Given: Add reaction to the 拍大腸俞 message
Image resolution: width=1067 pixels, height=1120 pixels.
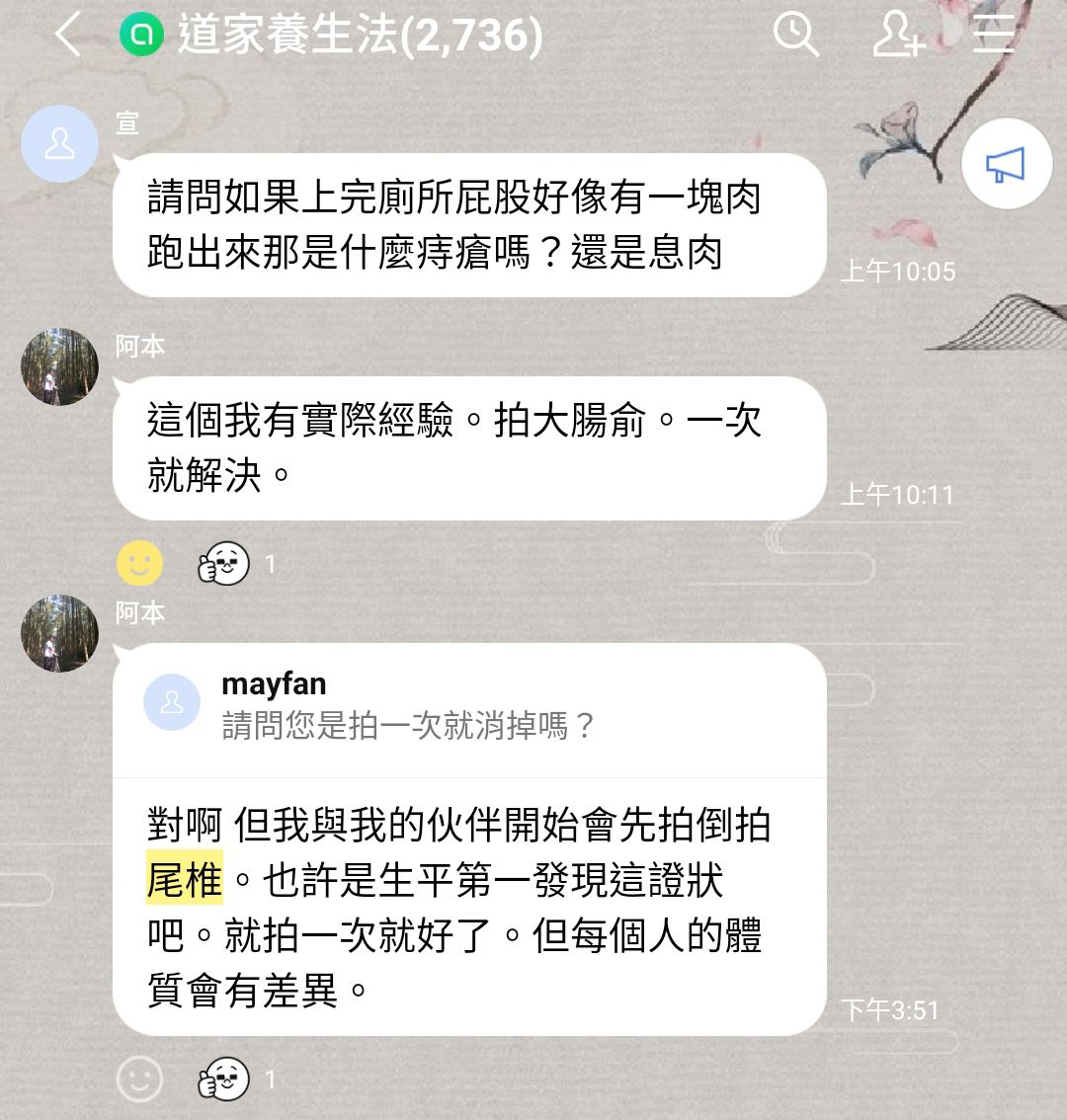Looking at the screenshot, I should pyautogui.click(x=139, y=564).
